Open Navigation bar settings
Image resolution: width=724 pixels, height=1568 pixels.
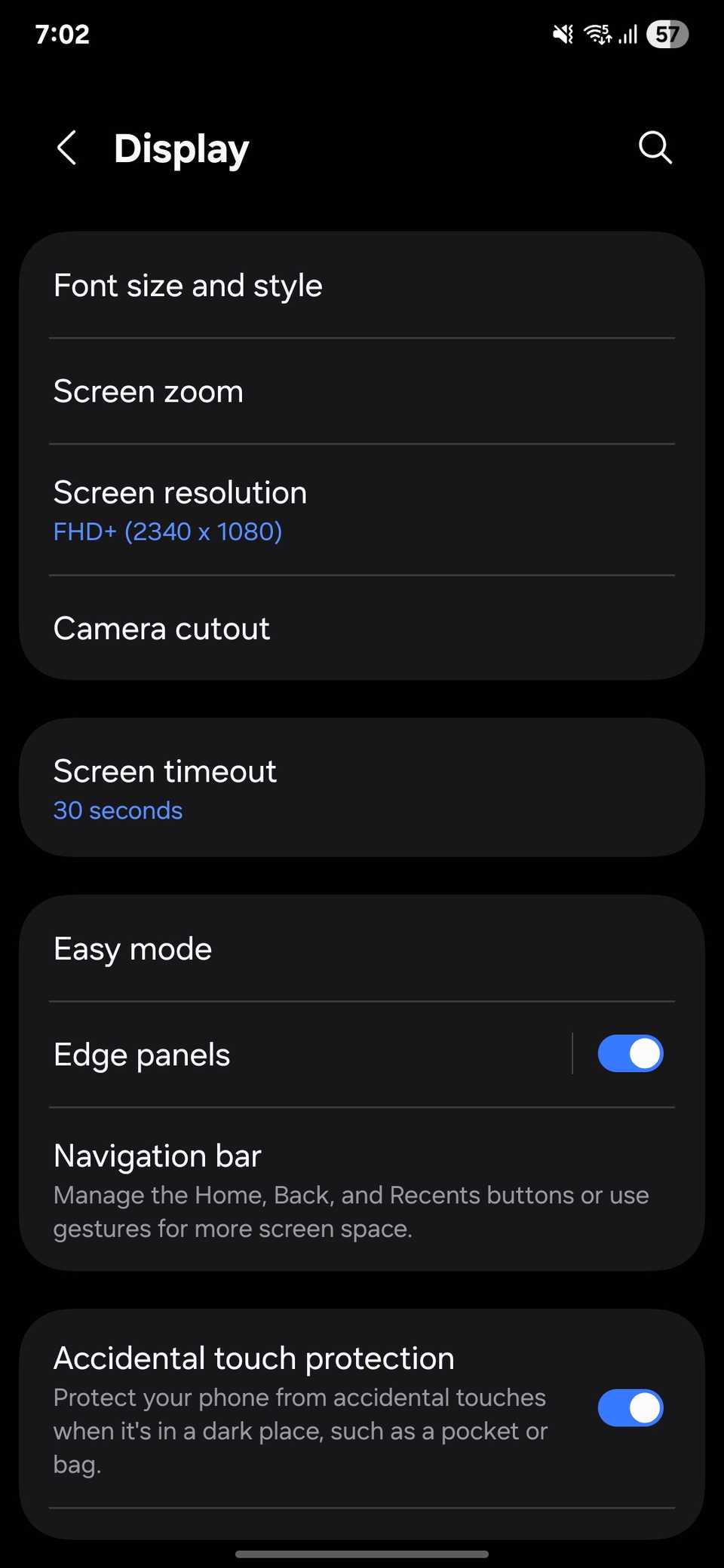(x=157, y=1155)
